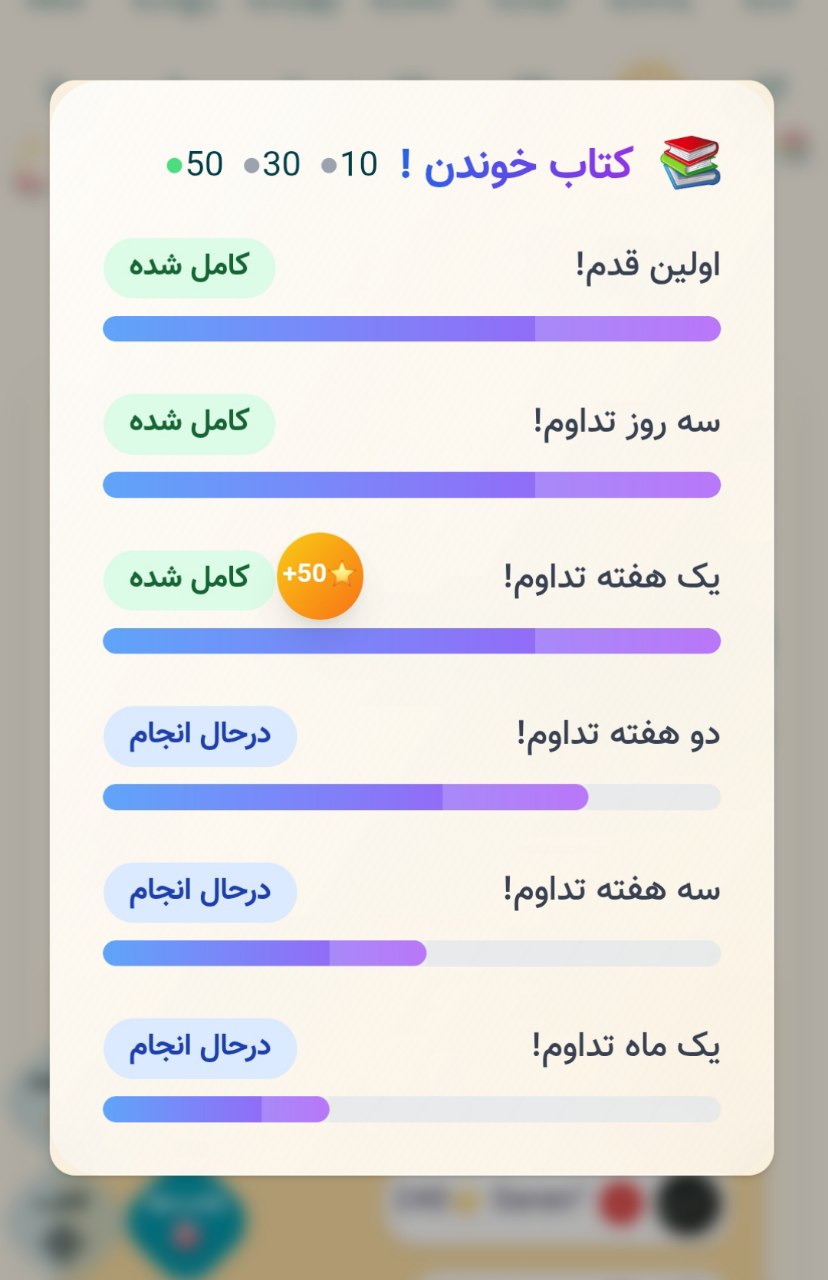This screenshot has height=1280, width=828.
Task: Select the gray 30-point level dot
Action: [x=253, y=163]
